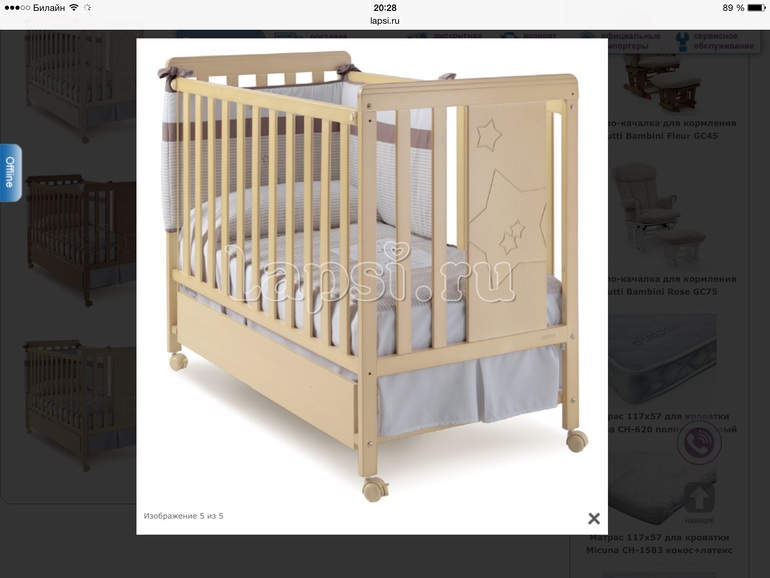Tap the lapsi.ru address bar
This screenshot has width=770, height=578.
coord(384,20)
